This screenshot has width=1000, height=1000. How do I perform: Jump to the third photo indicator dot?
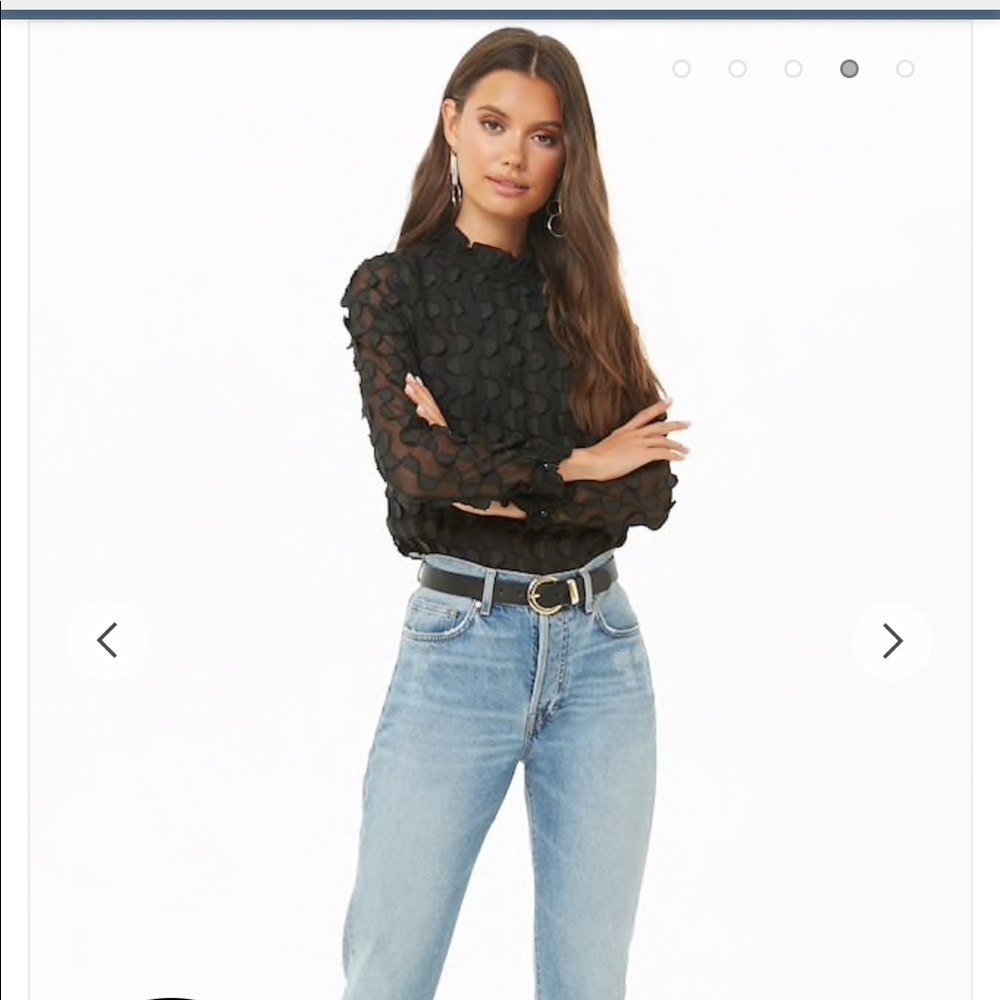(793, 69)
